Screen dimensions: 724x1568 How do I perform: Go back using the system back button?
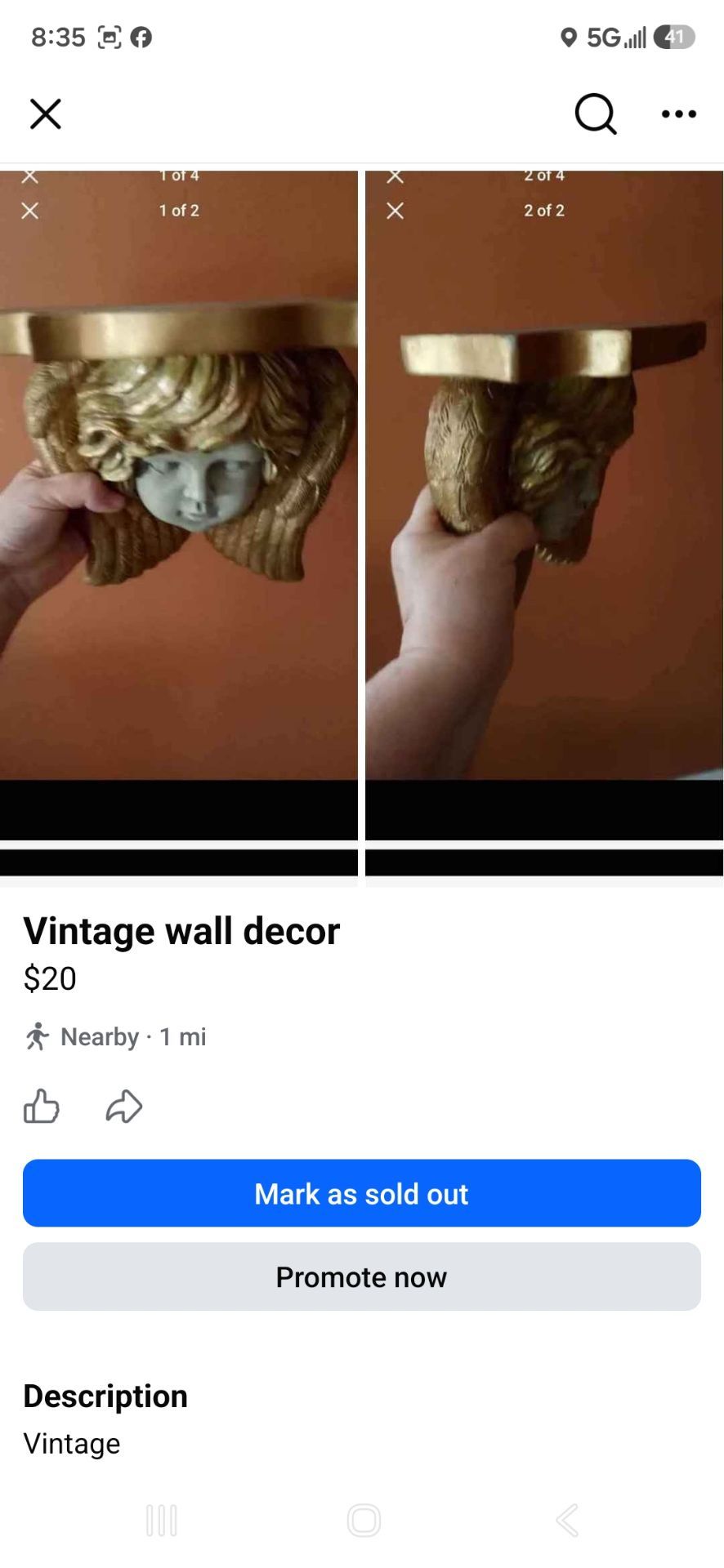pos(566,1520)
